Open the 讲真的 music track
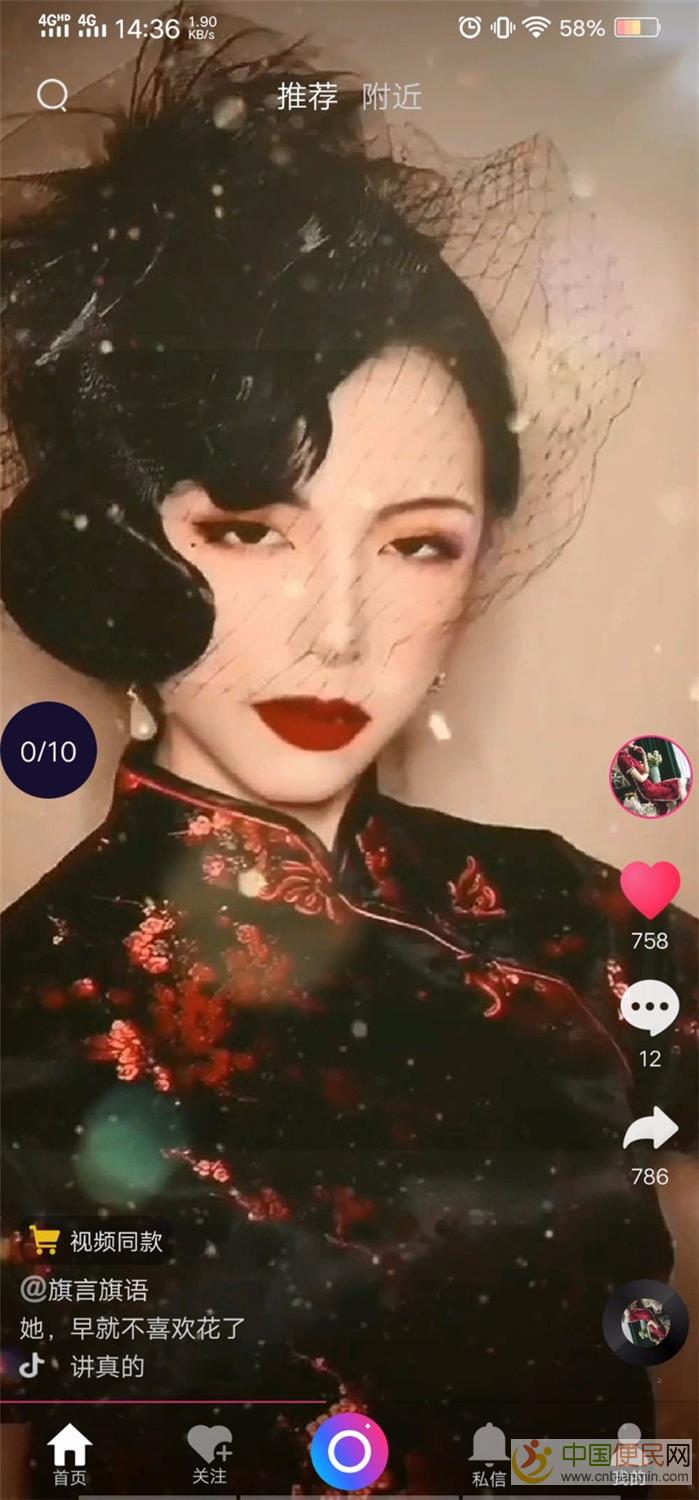Viewport: 699px width, 1500px height. coord(107,1366)
